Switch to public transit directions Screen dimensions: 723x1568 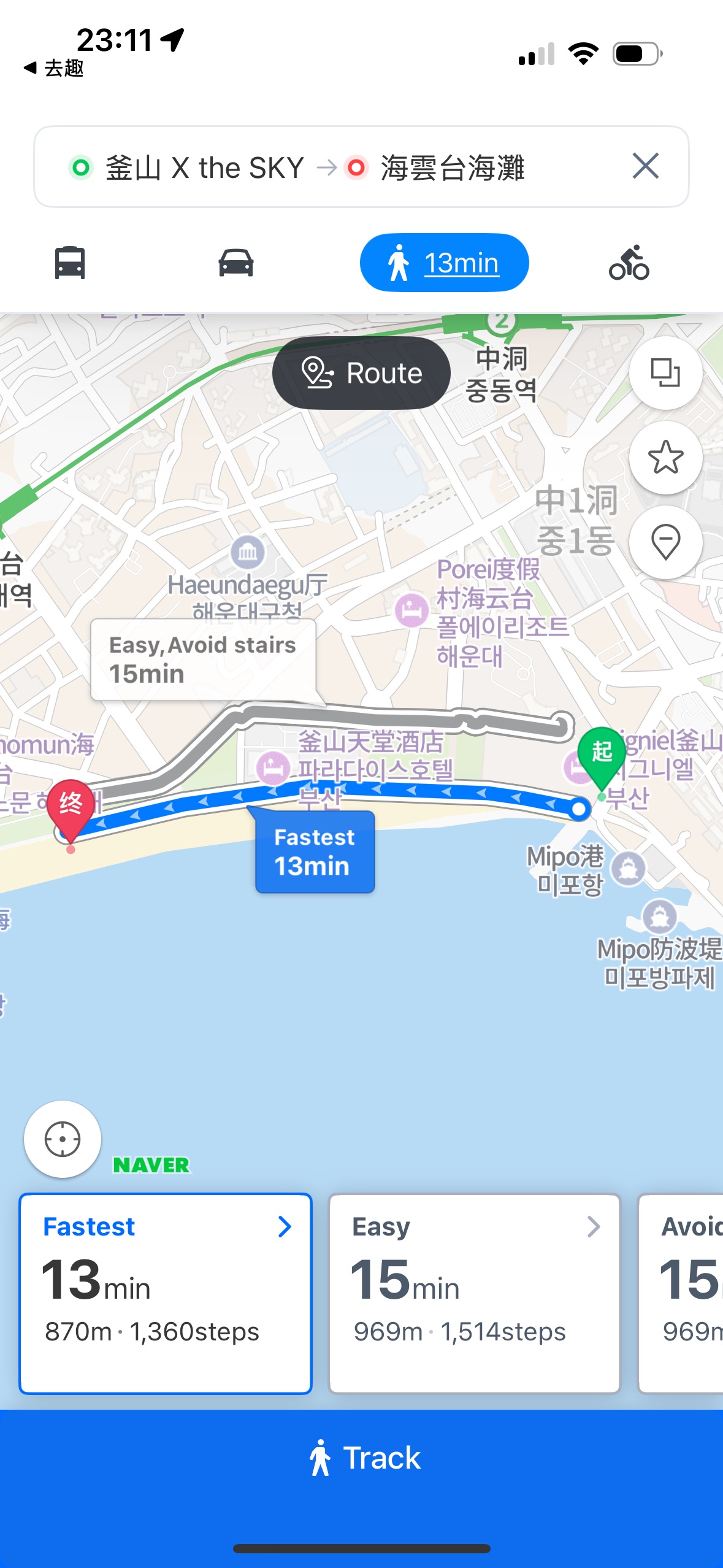[x=70, y=263]
